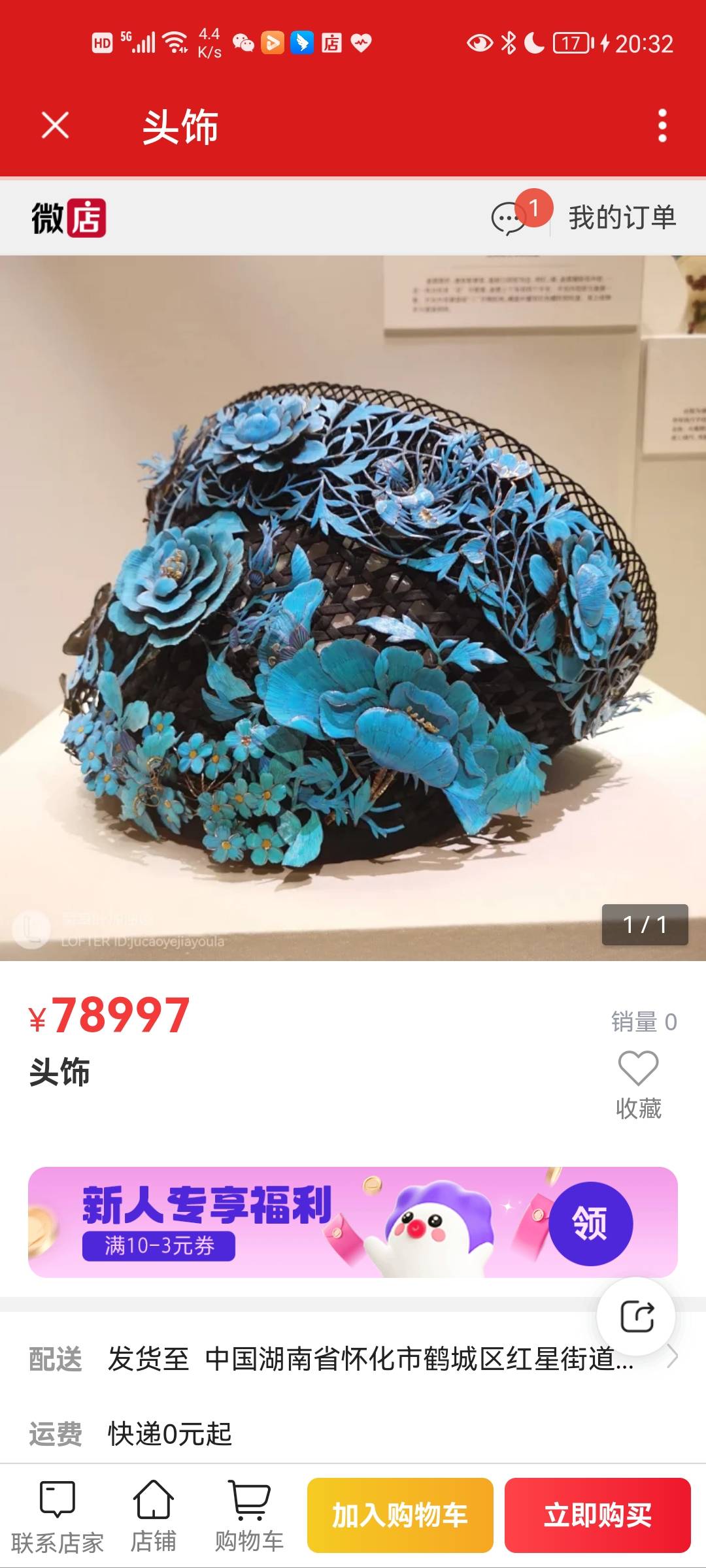The width and height of the screenshot is (706, 1568).
Task: Add item with 加入购物车 button
Action: [400, 1515]
